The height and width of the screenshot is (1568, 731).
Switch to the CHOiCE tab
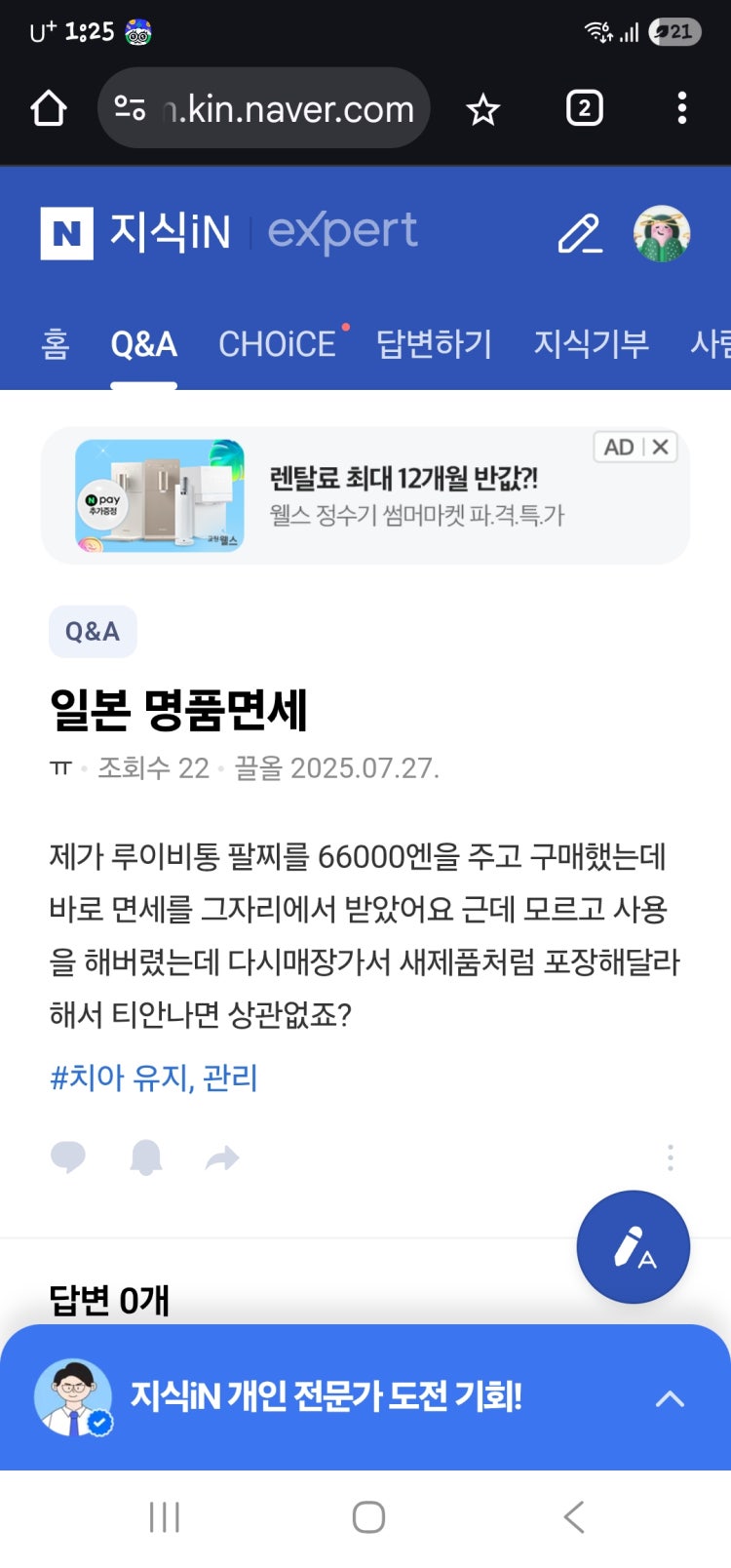pos(277,344)
